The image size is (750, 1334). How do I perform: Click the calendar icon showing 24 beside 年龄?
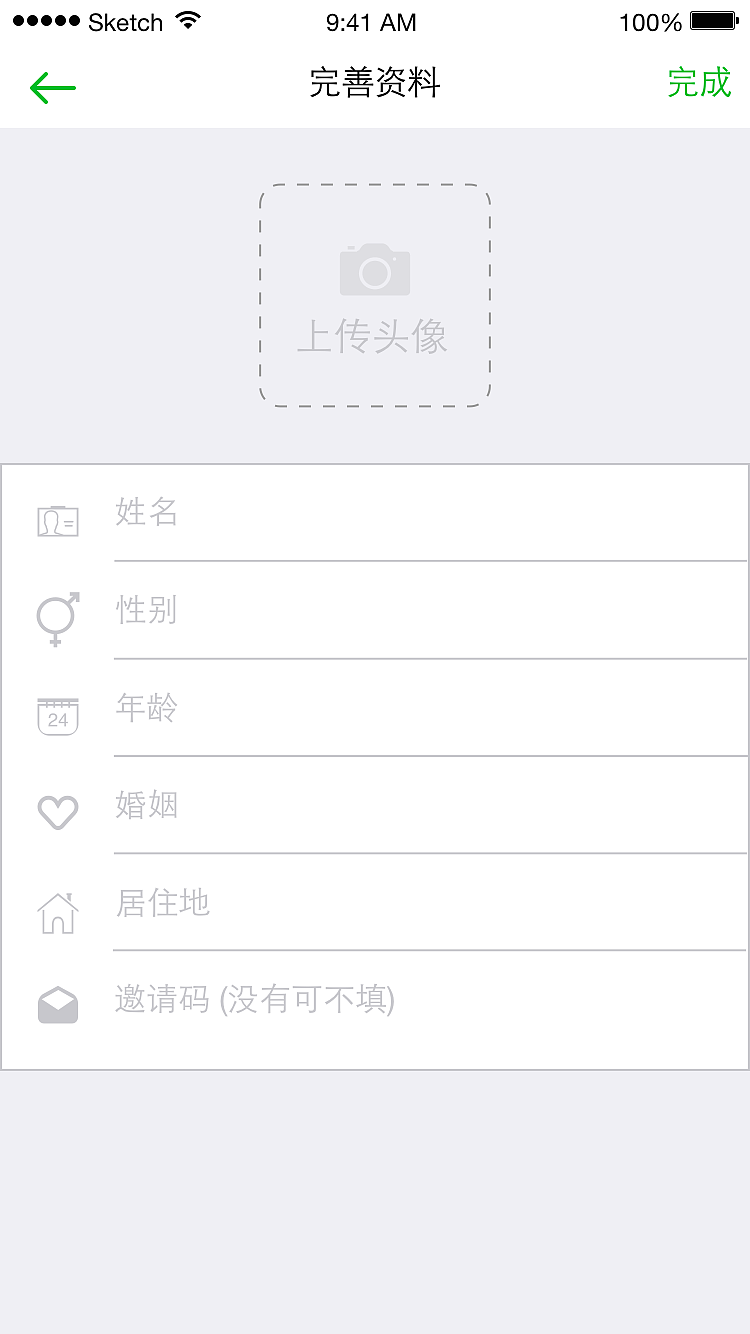[57, 714]
